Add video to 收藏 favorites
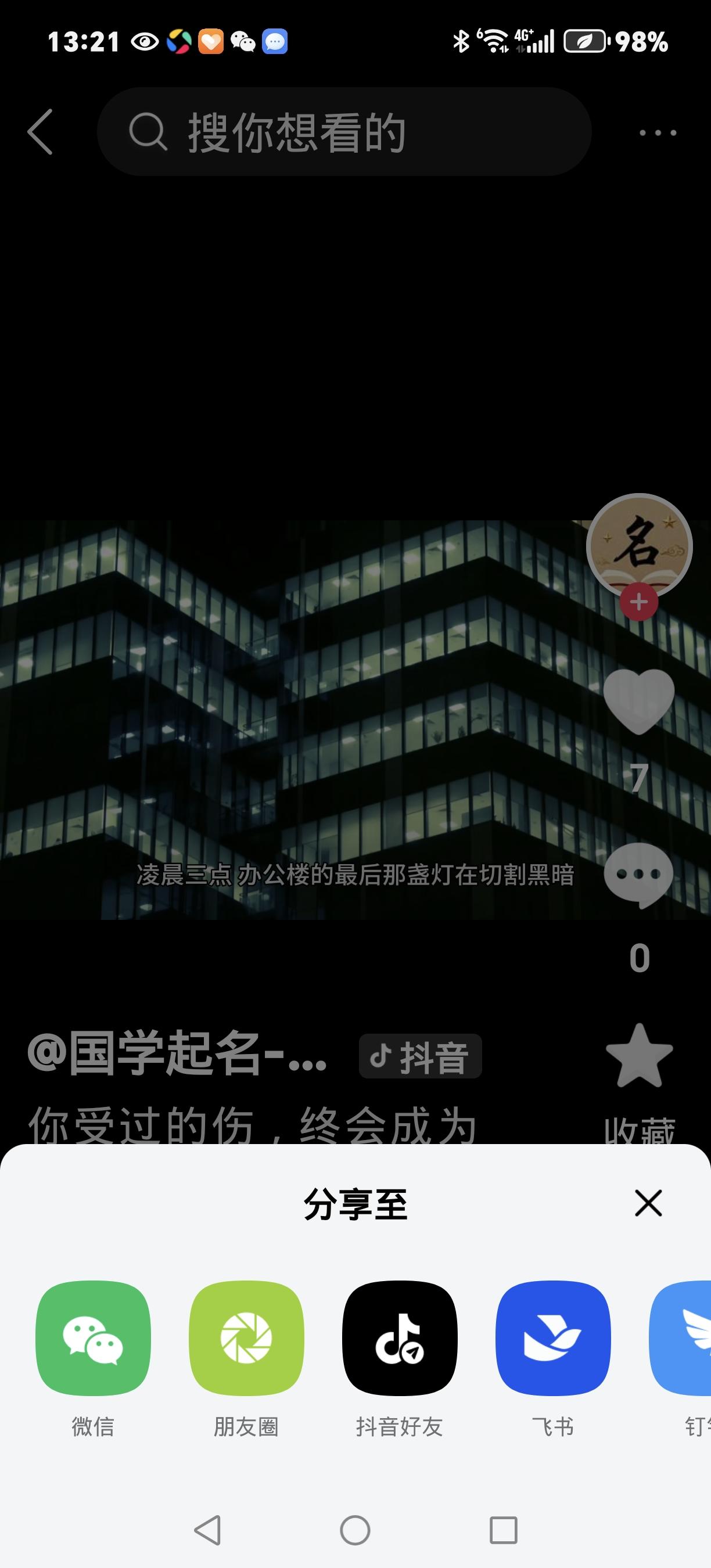711x1568 pixels. click(x=638, y=1056)
